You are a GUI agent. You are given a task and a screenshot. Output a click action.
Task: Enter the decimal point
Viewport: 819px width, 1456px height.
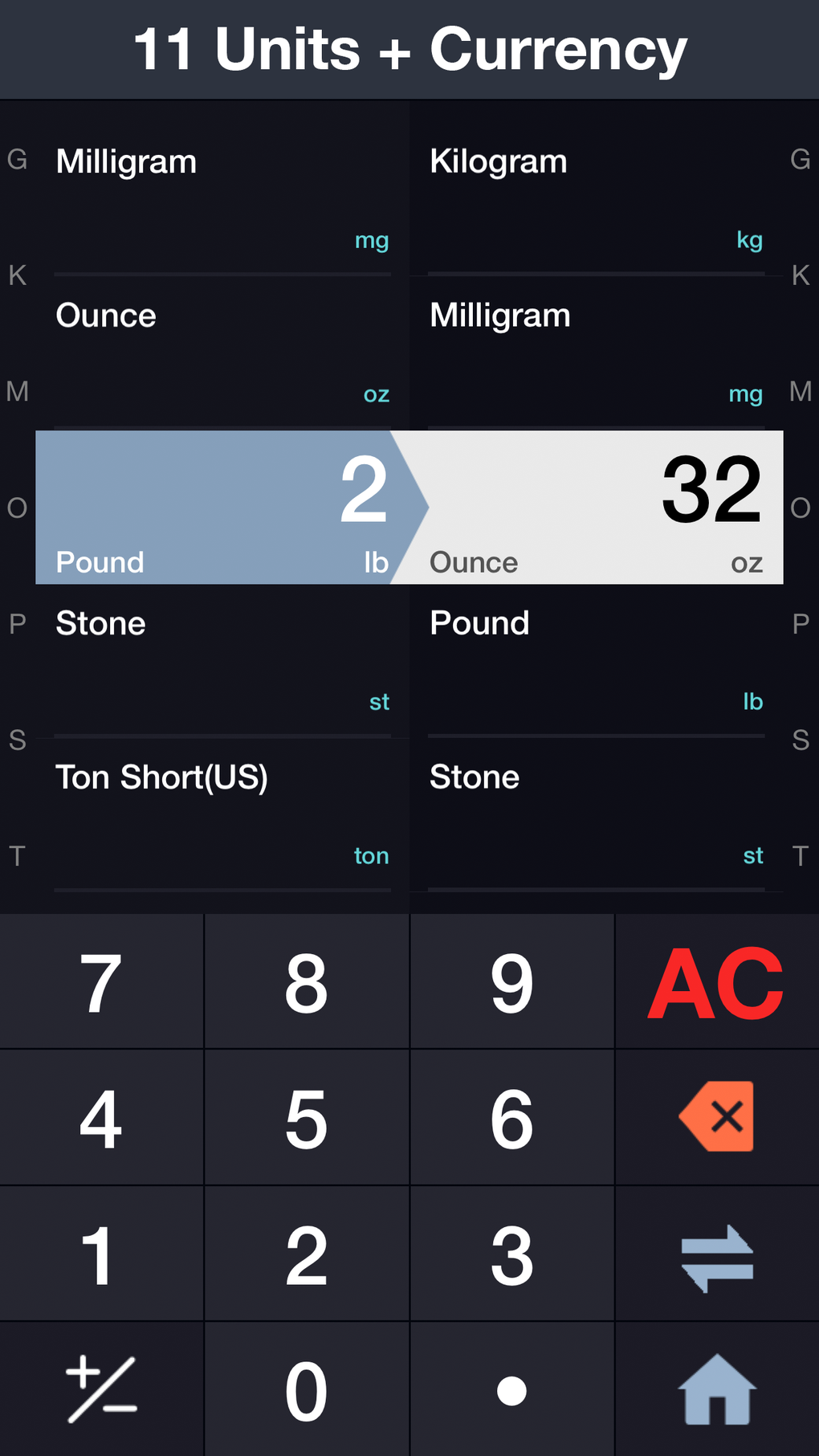[x=511, y=1389]
